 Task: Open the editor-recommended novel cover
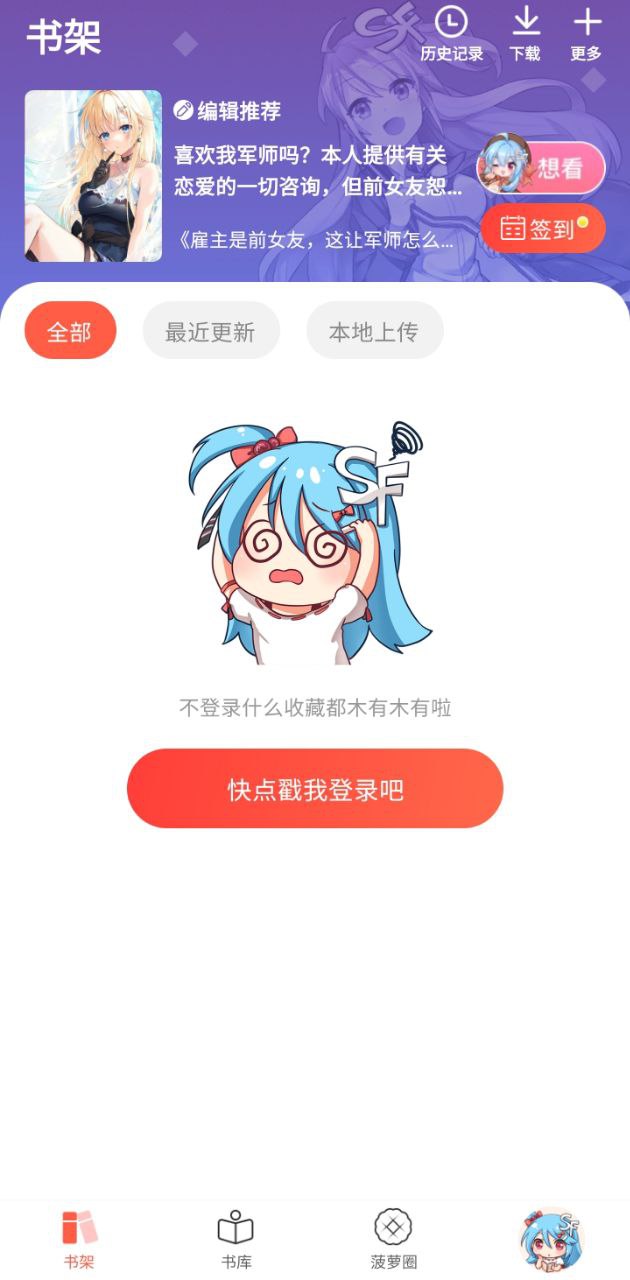click(93, 176)
